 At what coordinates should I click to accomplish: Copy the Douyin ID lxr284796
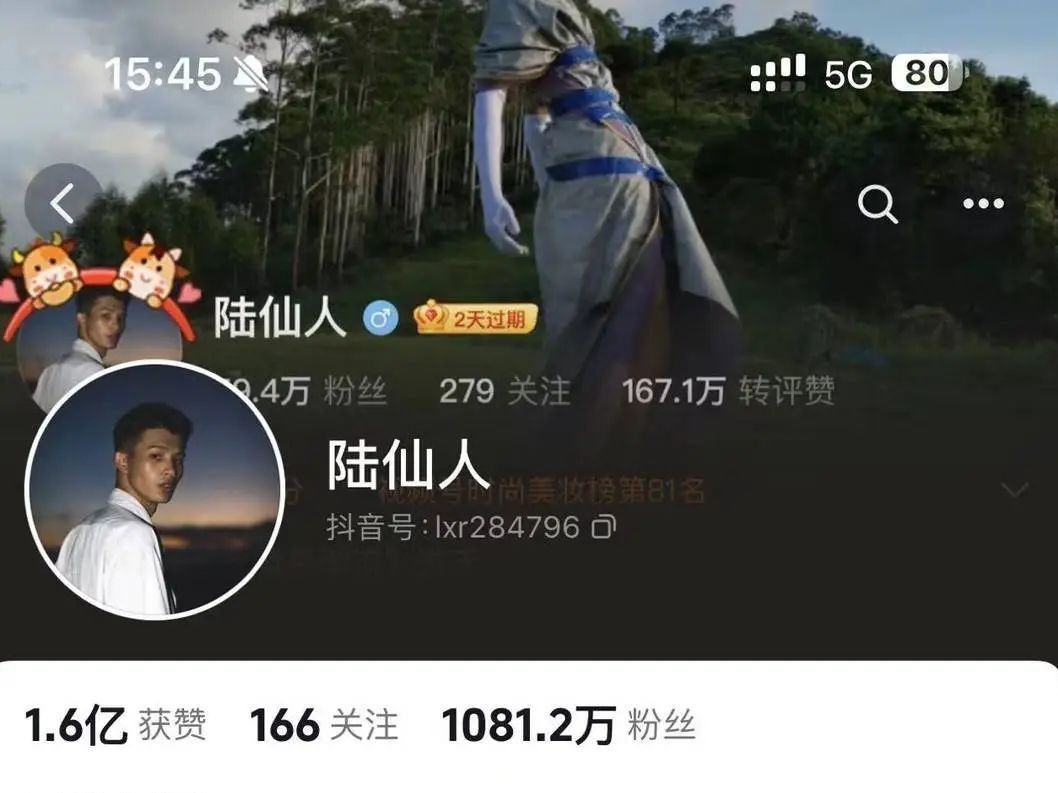point(603,527)
